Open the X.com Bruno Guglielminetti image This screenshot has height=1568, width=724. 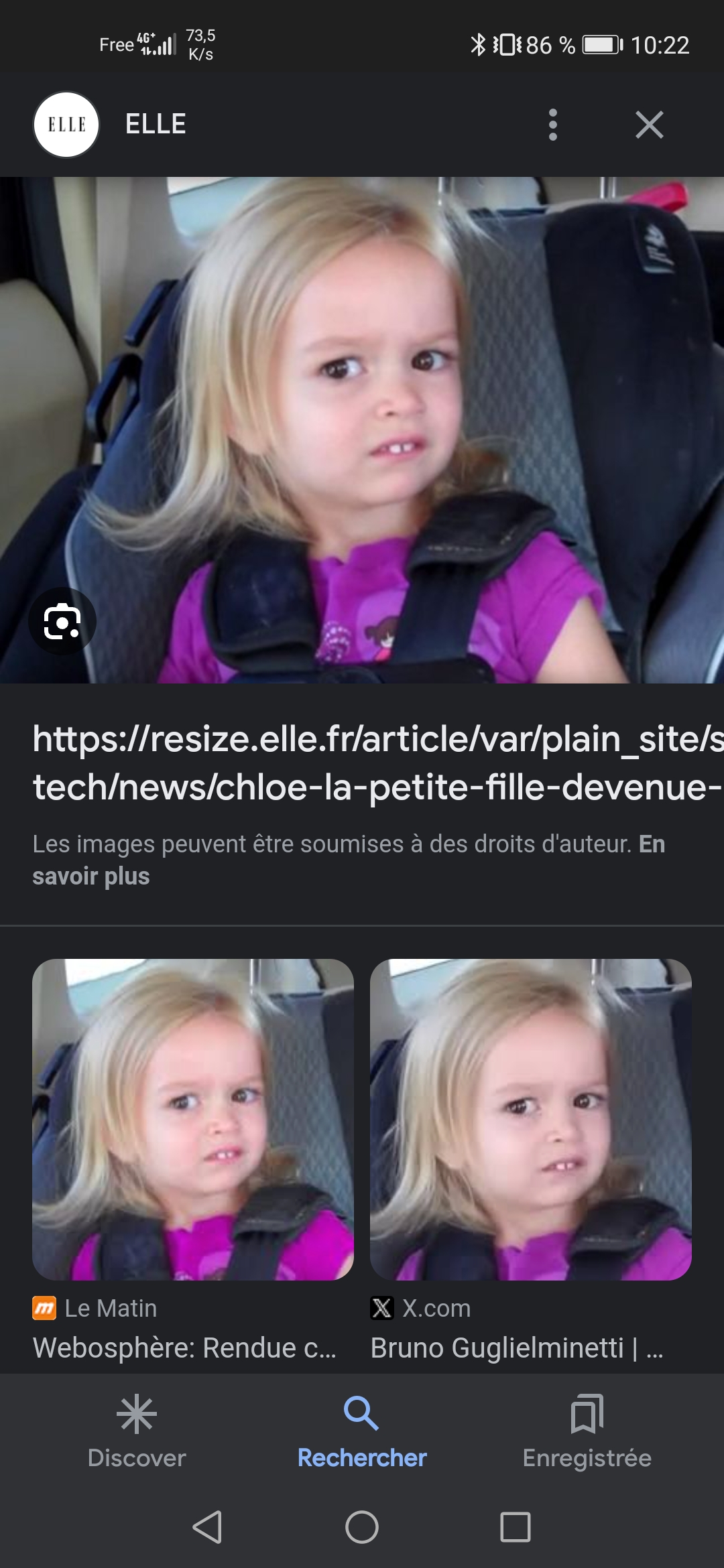pos(530,1119)
